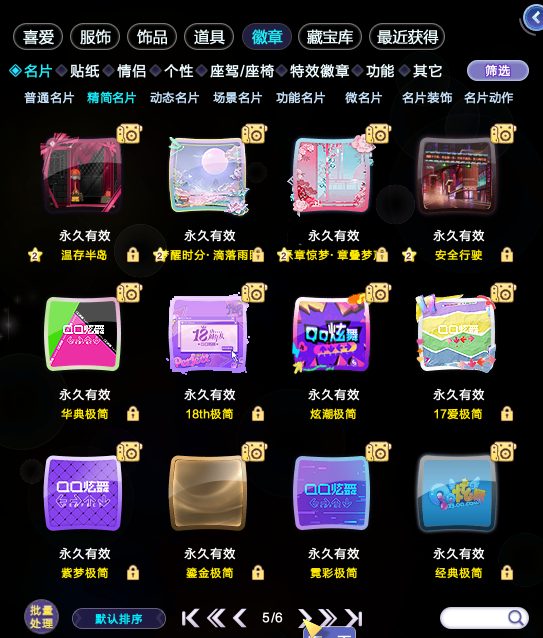Open the 默认排序 sort dropdown
543x638 pixels.
[x=119, y=619]
